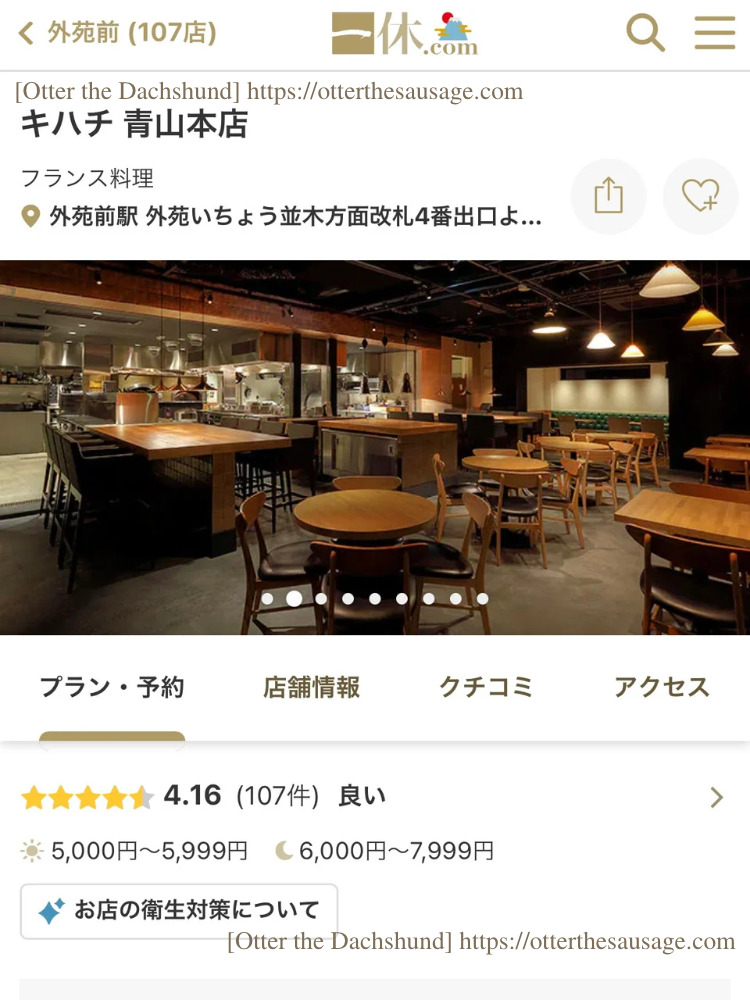The image size is (750, 1000).
Task: Open the hamburger menu icon
Action: click(714, 33)
